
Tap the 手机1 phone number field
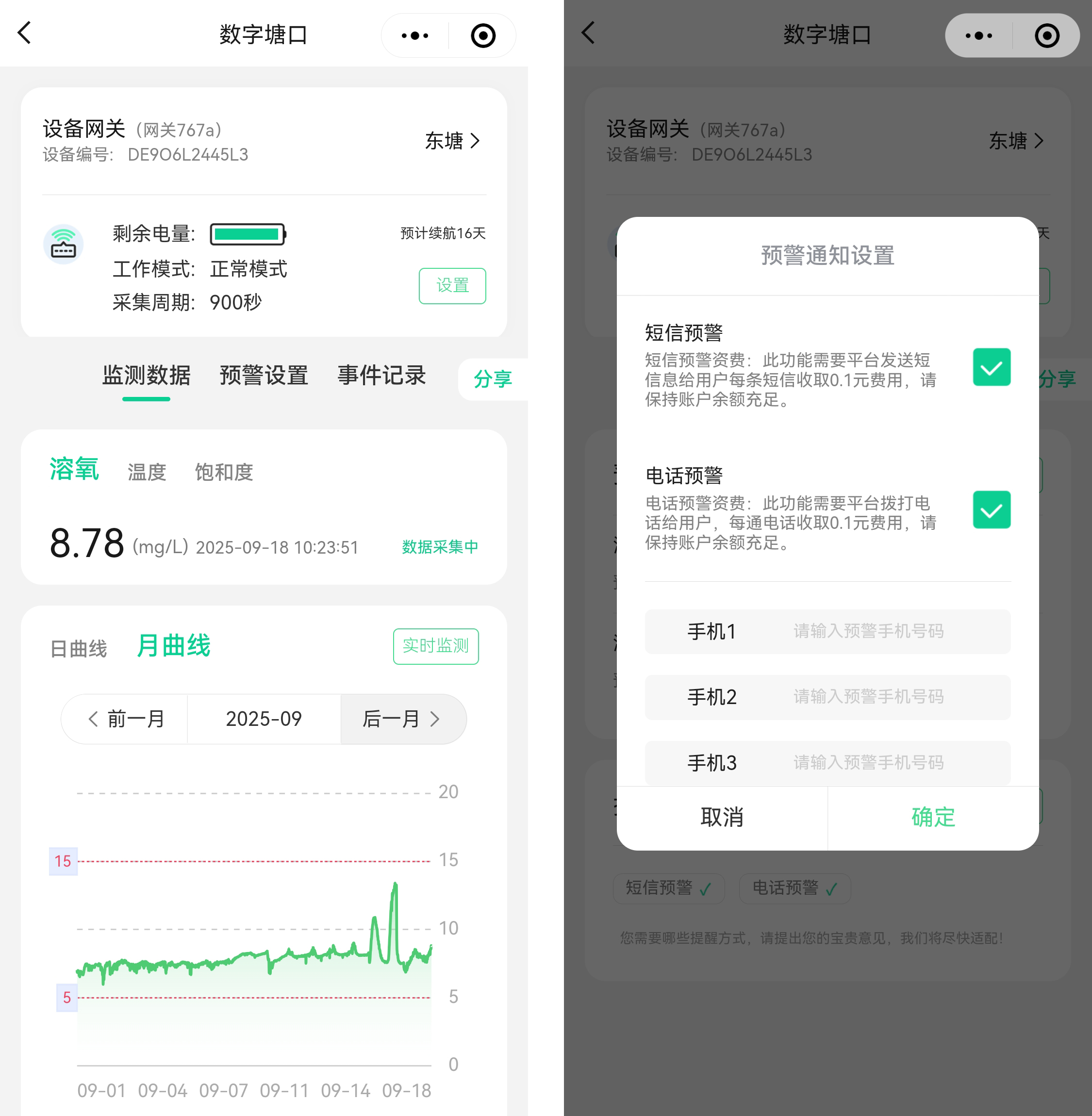tap(868, 631)
